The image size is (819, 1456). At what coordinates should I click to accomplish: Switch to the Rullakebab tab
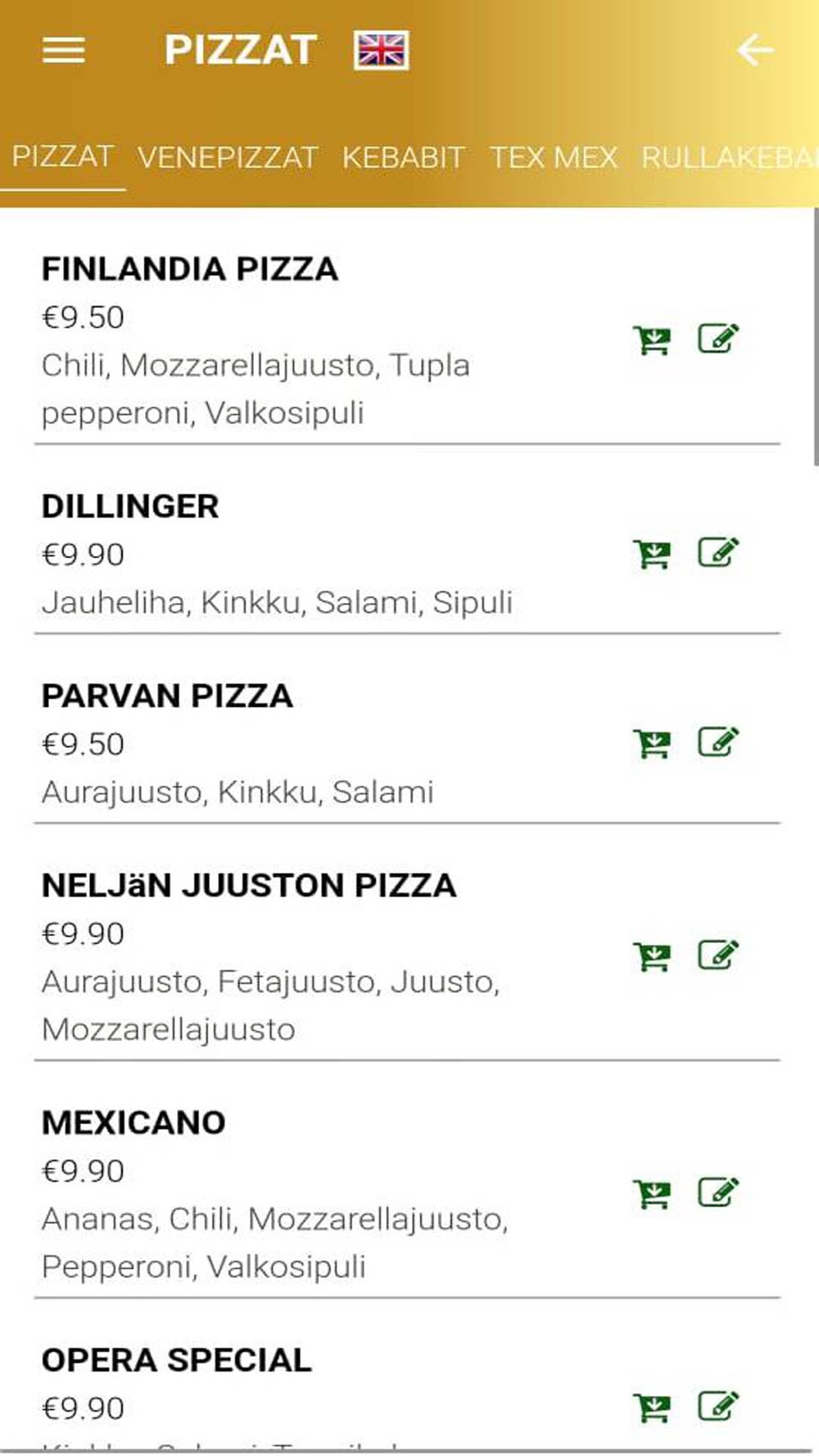click(729, 157)
